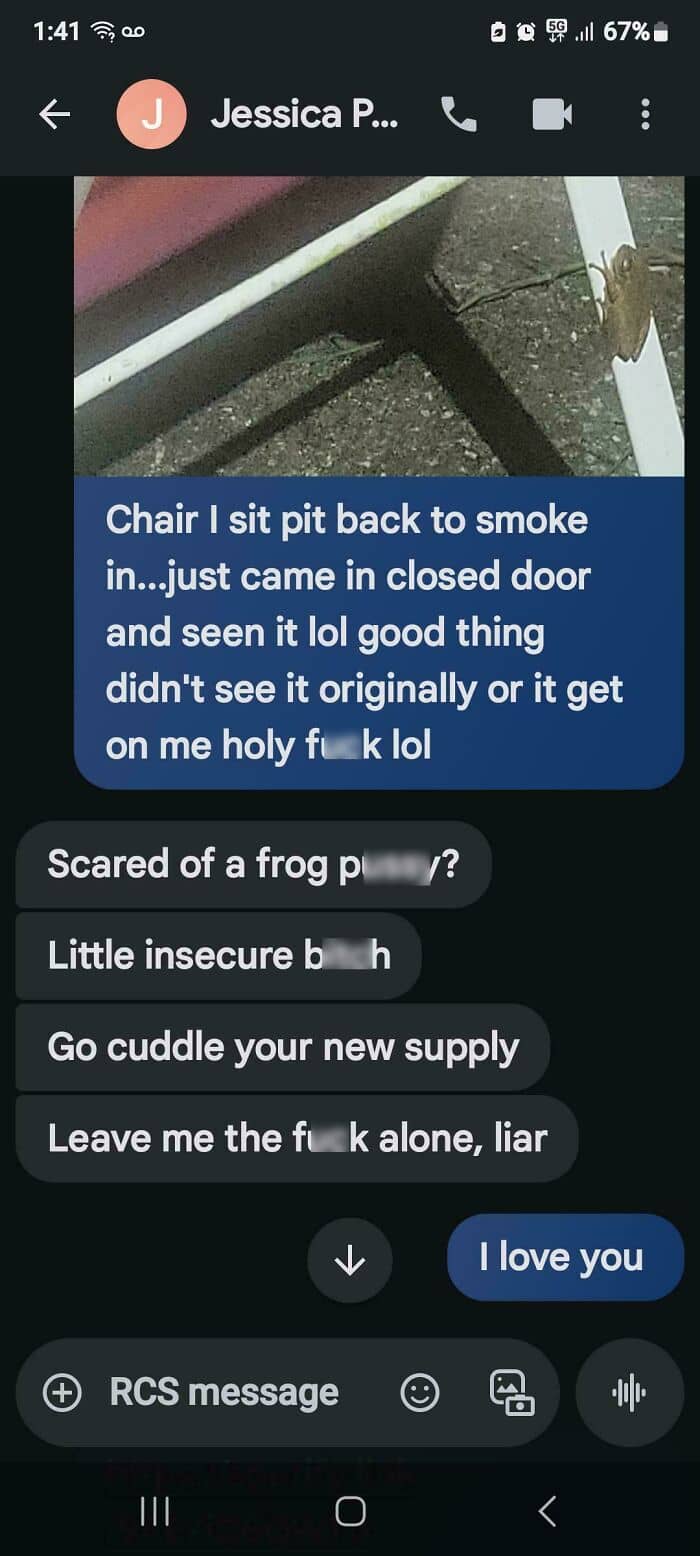The height and width of the screenshot is (1556, 700).
Task: Open the three-dot overflow menu
Action: point(645,115)
